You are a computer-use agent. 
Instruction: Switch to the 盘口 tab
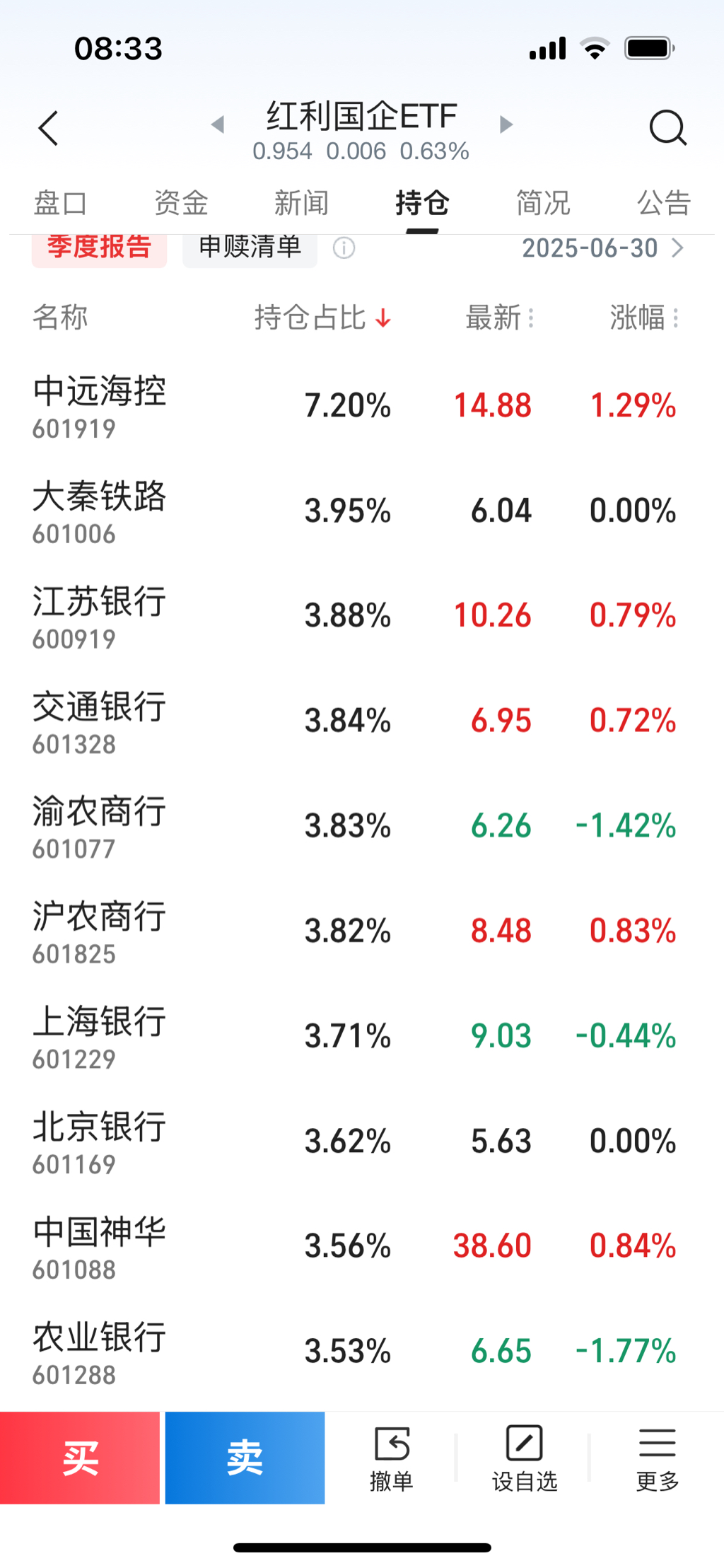pyautogui.click(x=61, y=203)
